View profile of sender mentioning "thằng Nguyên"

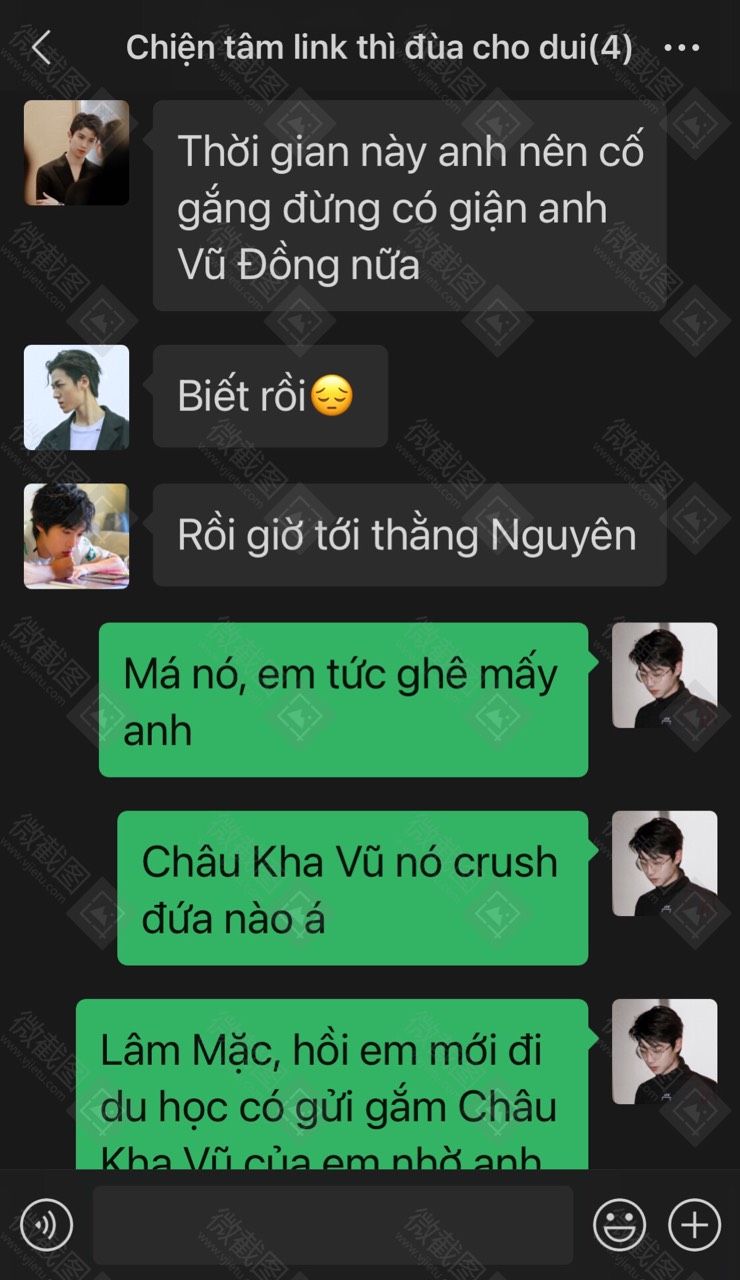76,536
